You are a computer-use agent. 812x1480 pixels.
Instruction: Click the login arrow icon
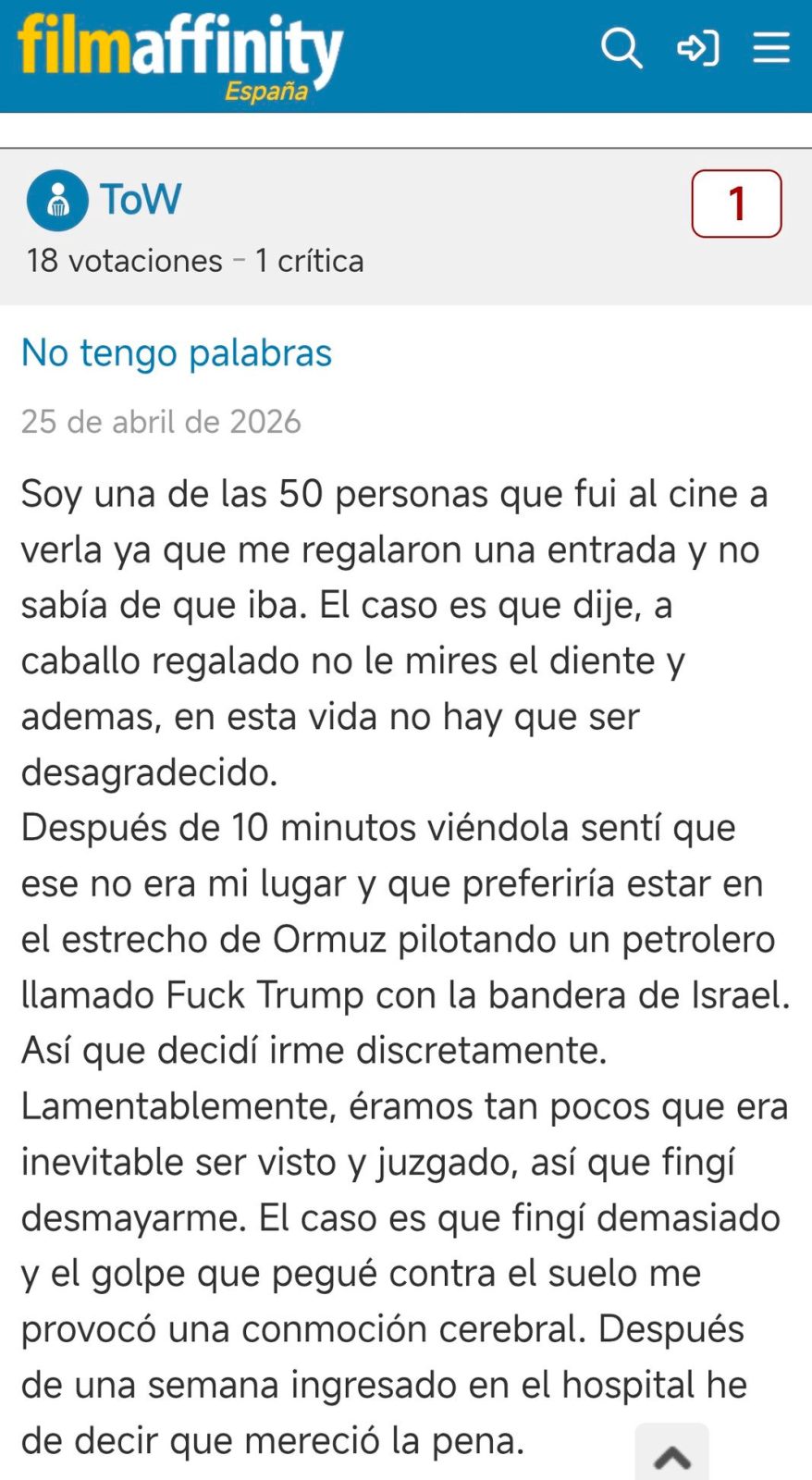pos(698,49)
